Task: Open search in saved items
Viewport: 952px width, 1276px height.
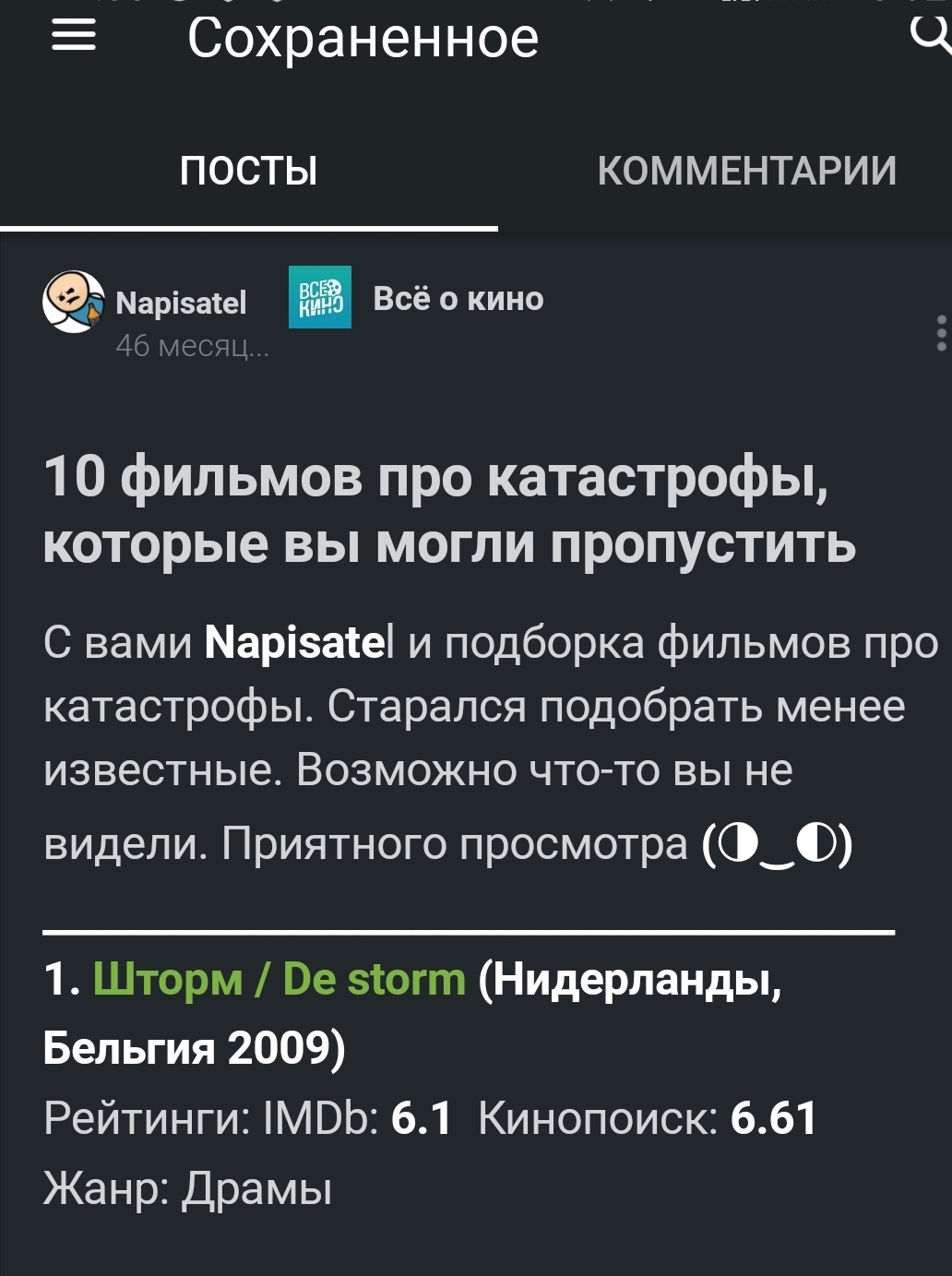Action: [930, 35]
